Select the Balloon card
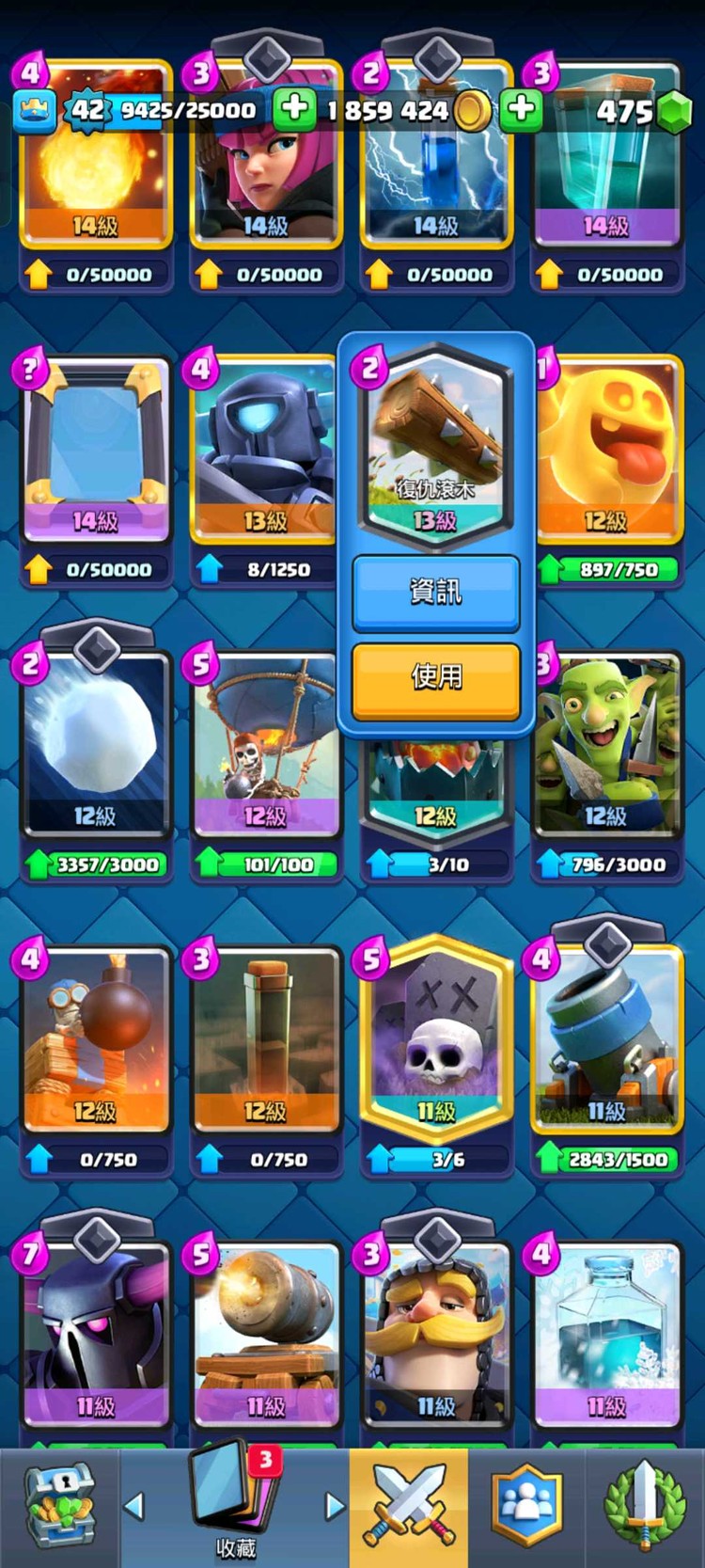This screenshot has height=1568, width=705. [x=266, y=743]
